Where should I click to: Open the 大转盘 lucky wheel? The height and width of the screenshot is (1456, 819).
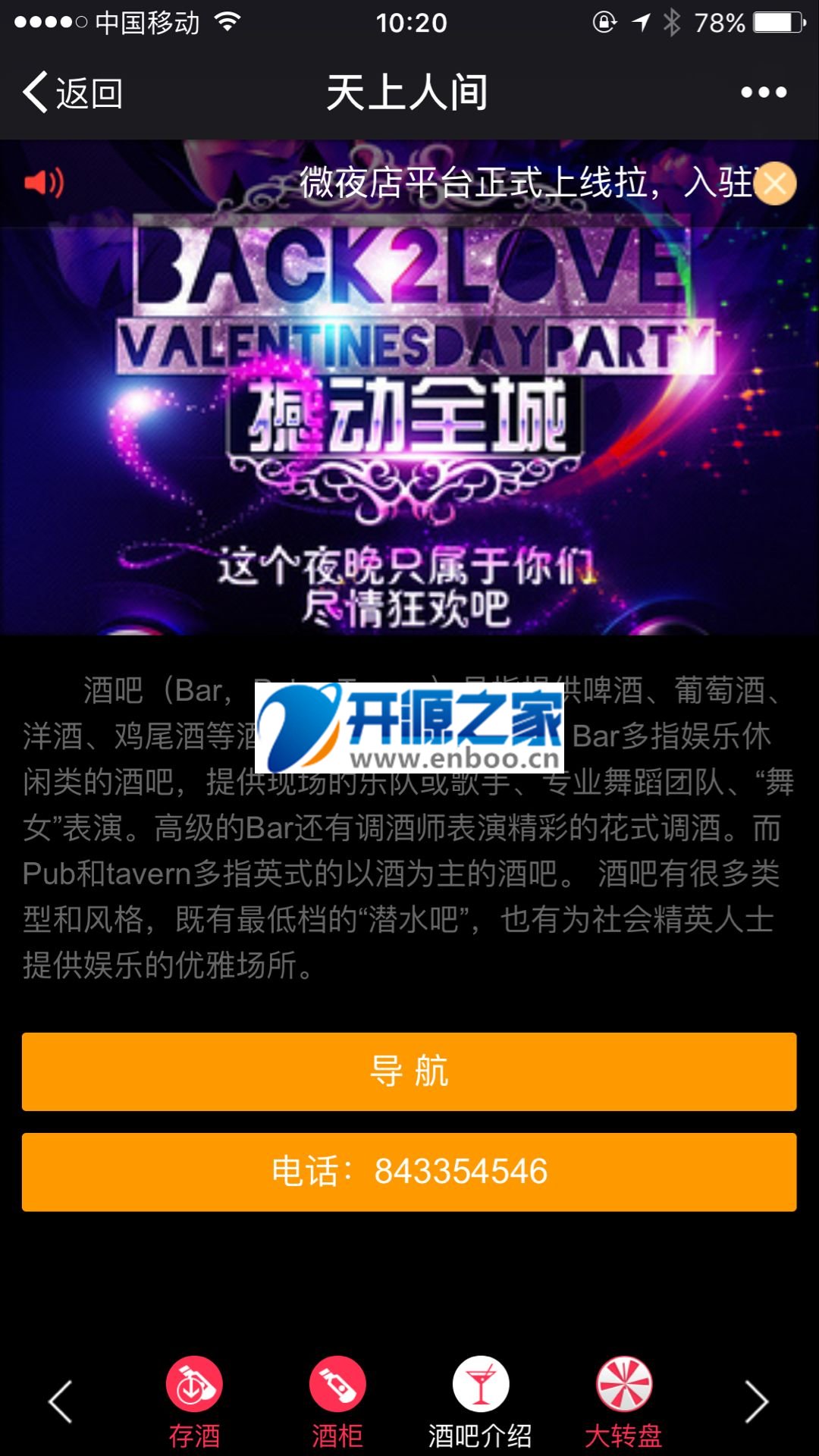(x=623, y=1401)
